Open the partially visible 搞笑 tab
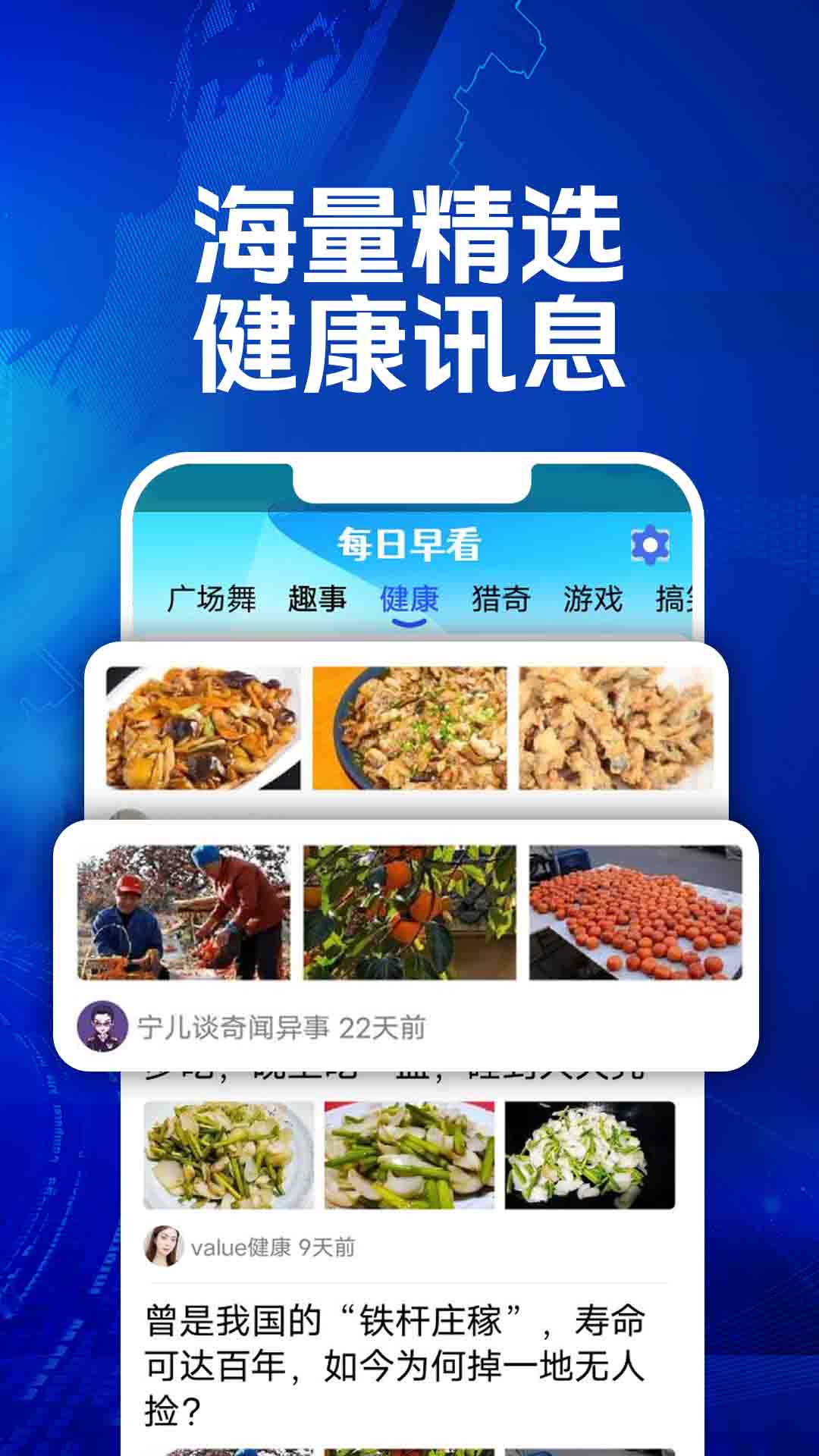The height and width of the screenshot is (1456, 819). tap(679, 599)
